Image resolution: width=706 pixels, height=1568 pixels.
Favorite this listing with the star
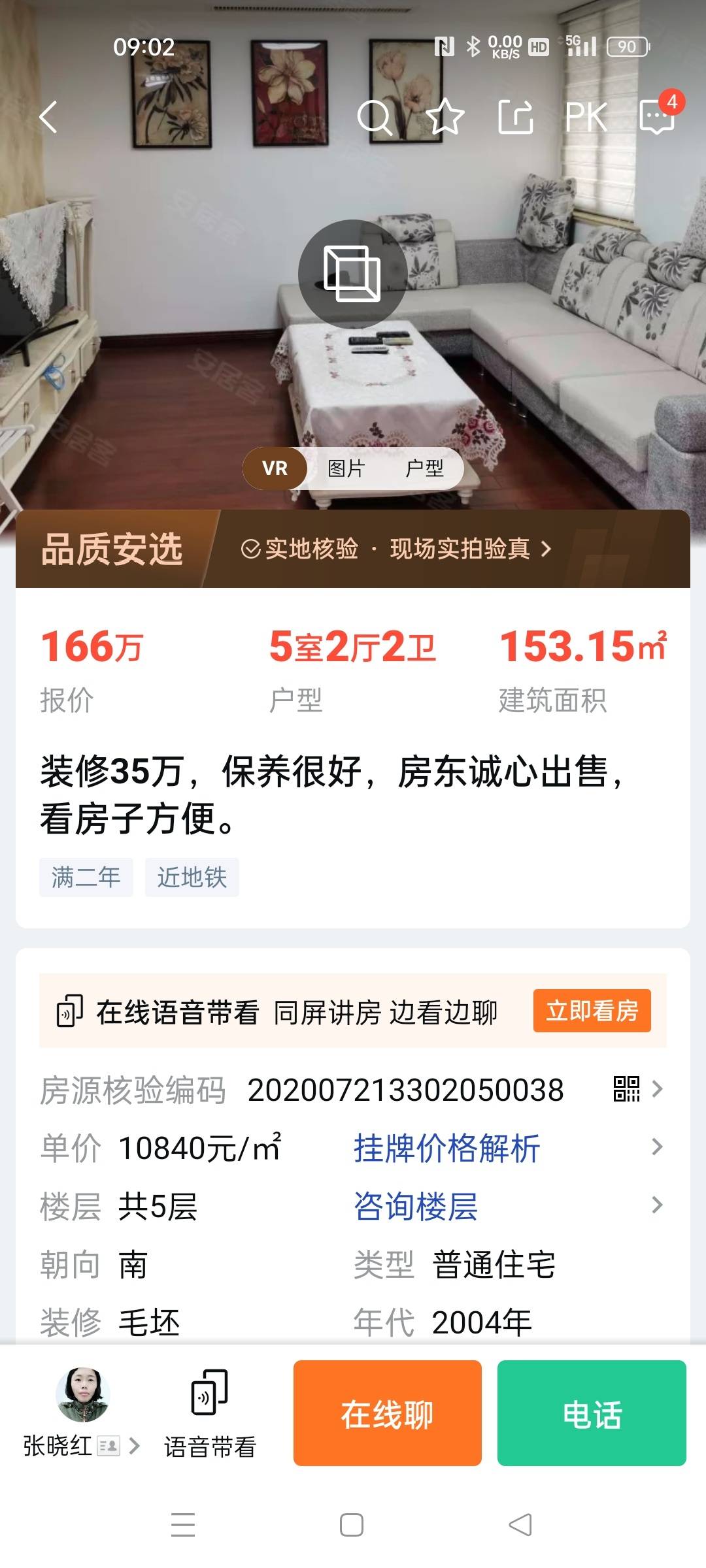(445, 118)
